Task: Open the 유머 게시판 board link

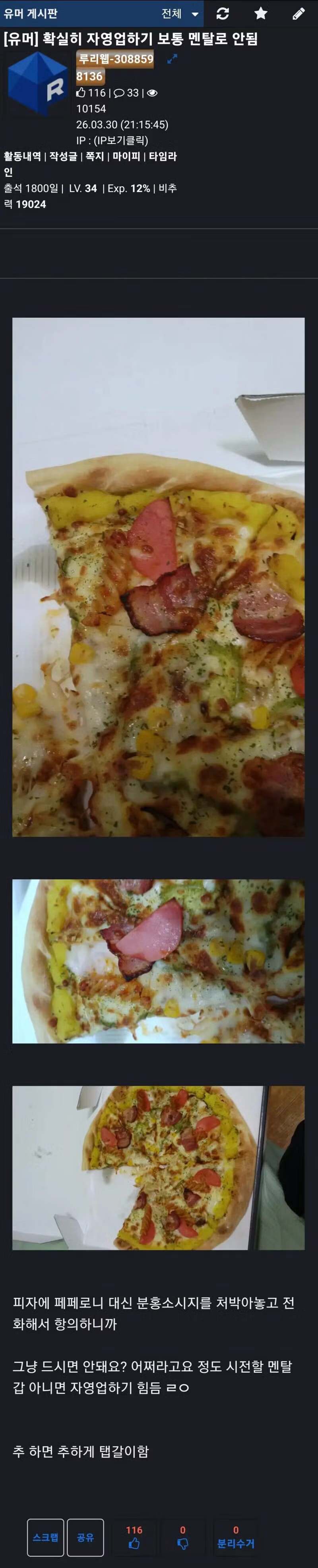Action: pos(31,14)
